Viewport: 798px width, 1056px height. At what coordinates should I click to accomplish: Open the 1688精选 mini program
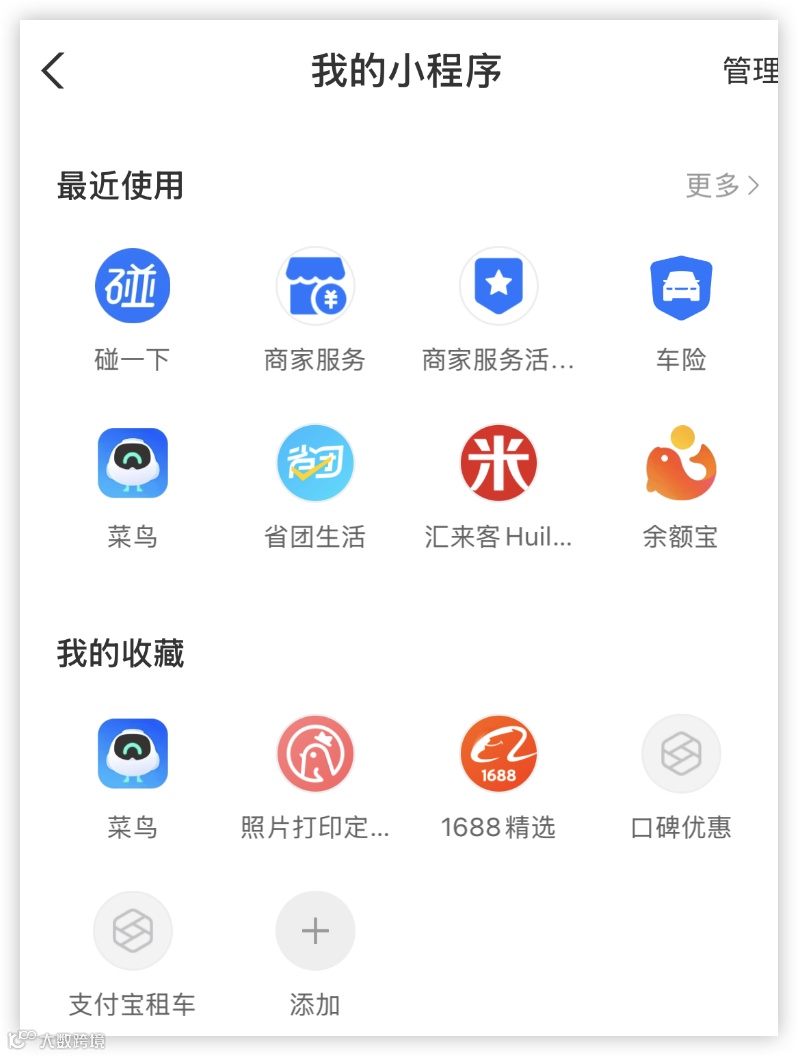(498, 754)
